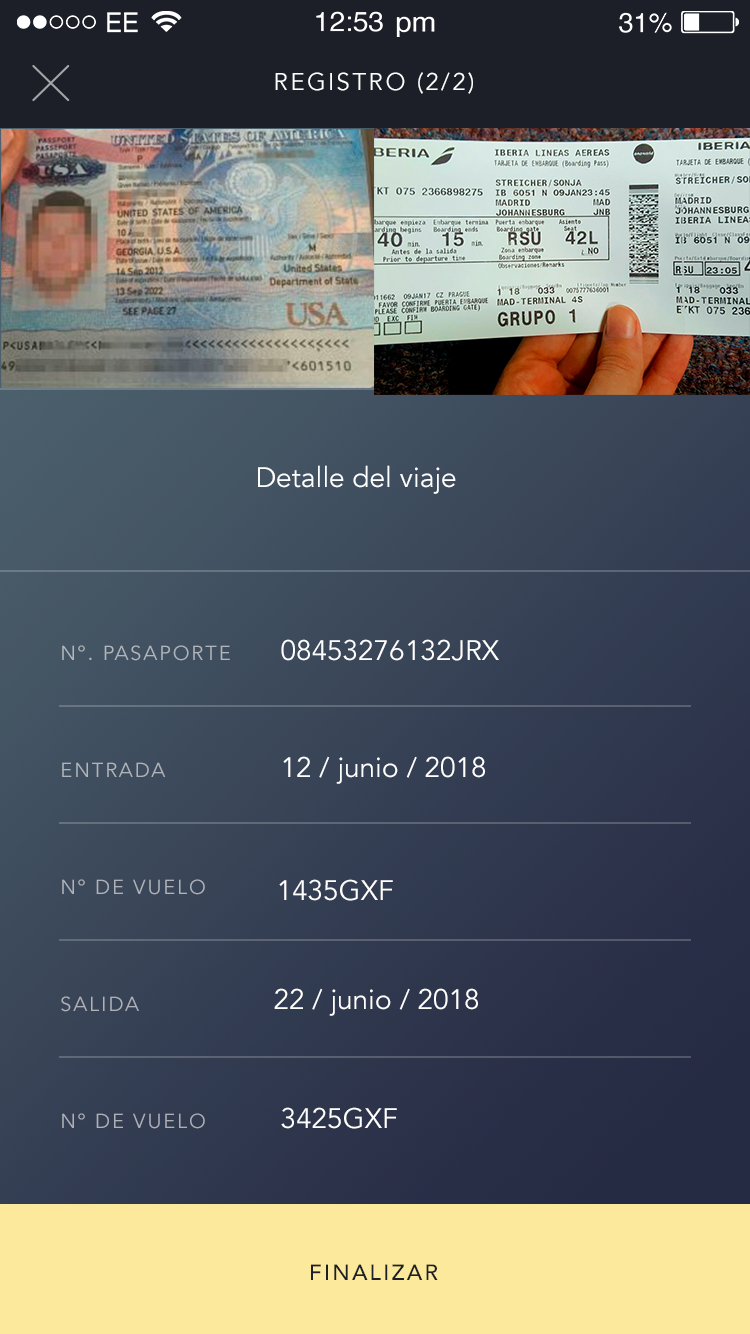
Task: Close the Registro screen
Action: pyautogui.click(x=50, y=83)
